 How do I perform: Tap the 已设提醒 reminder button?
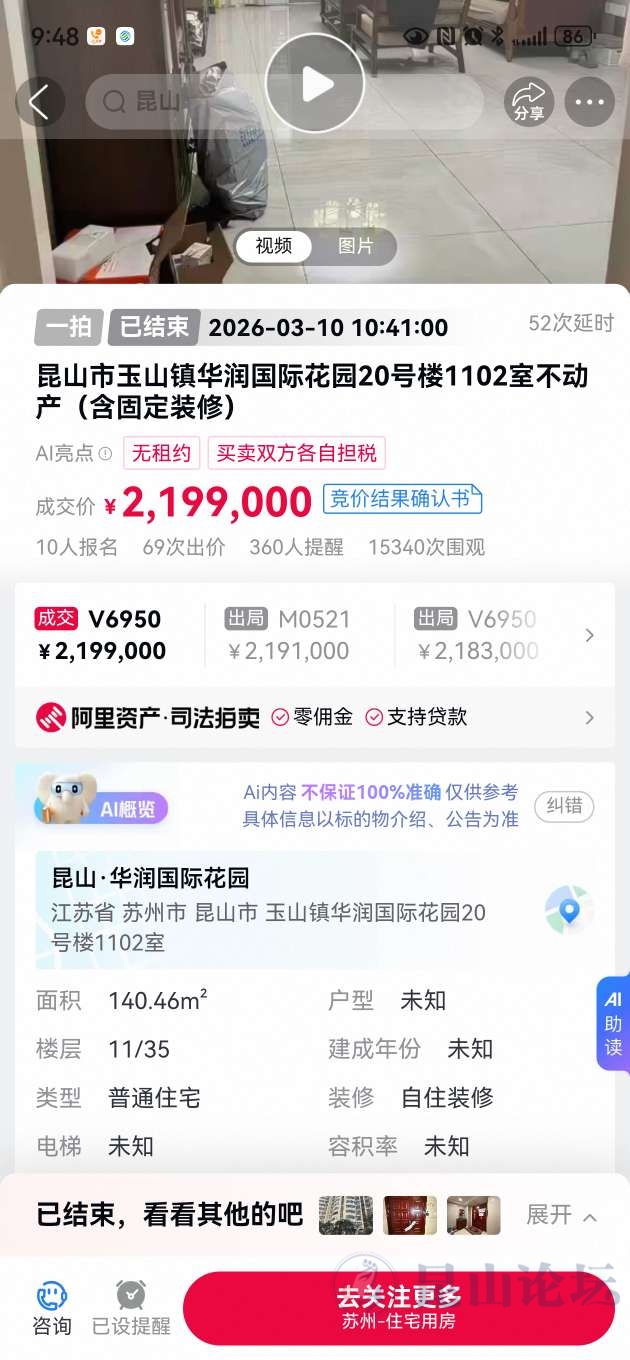click(131, 1308)
